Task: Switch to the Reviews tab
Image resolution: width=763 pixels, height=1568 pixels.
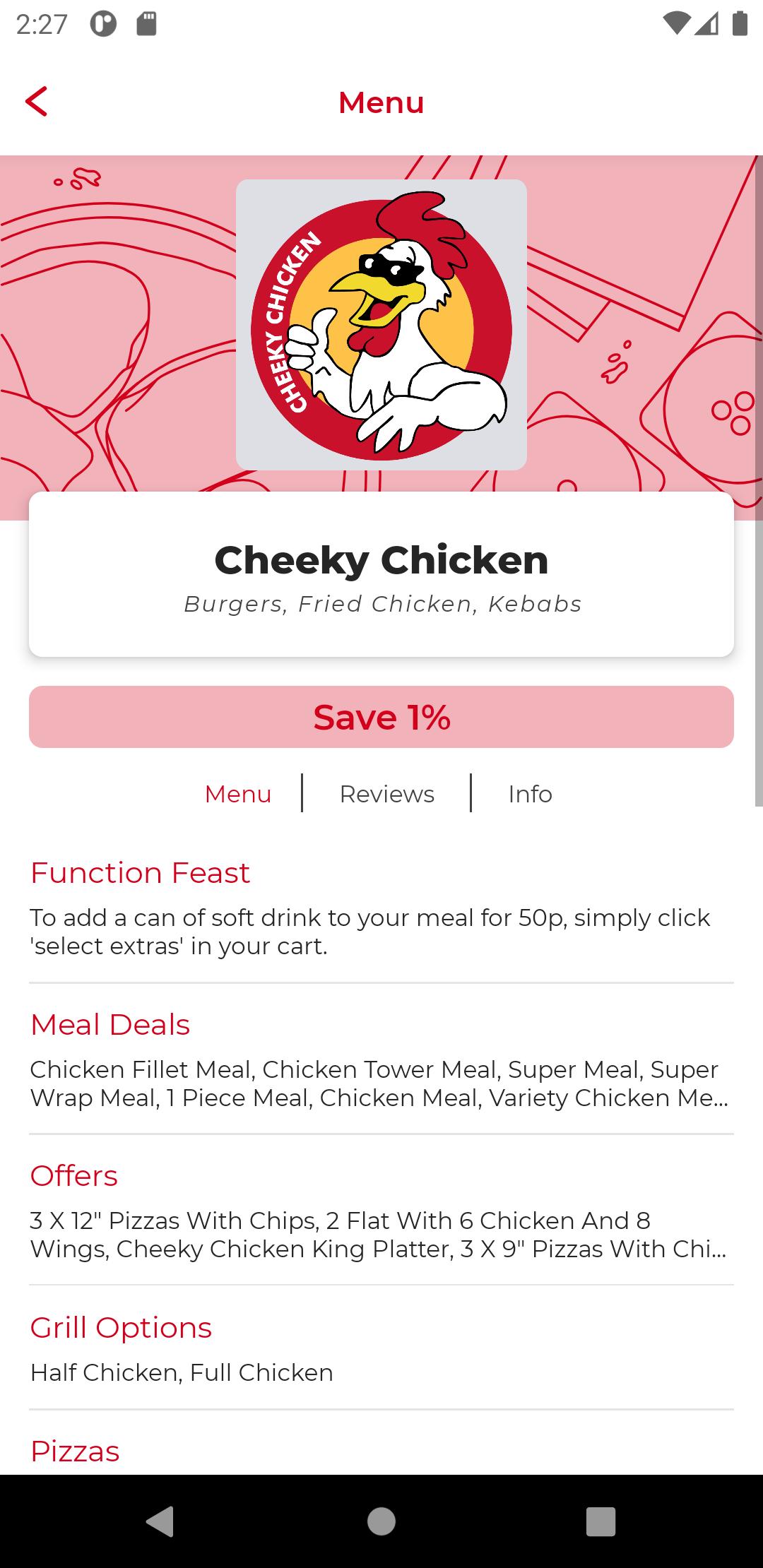Action: (386, 793)
